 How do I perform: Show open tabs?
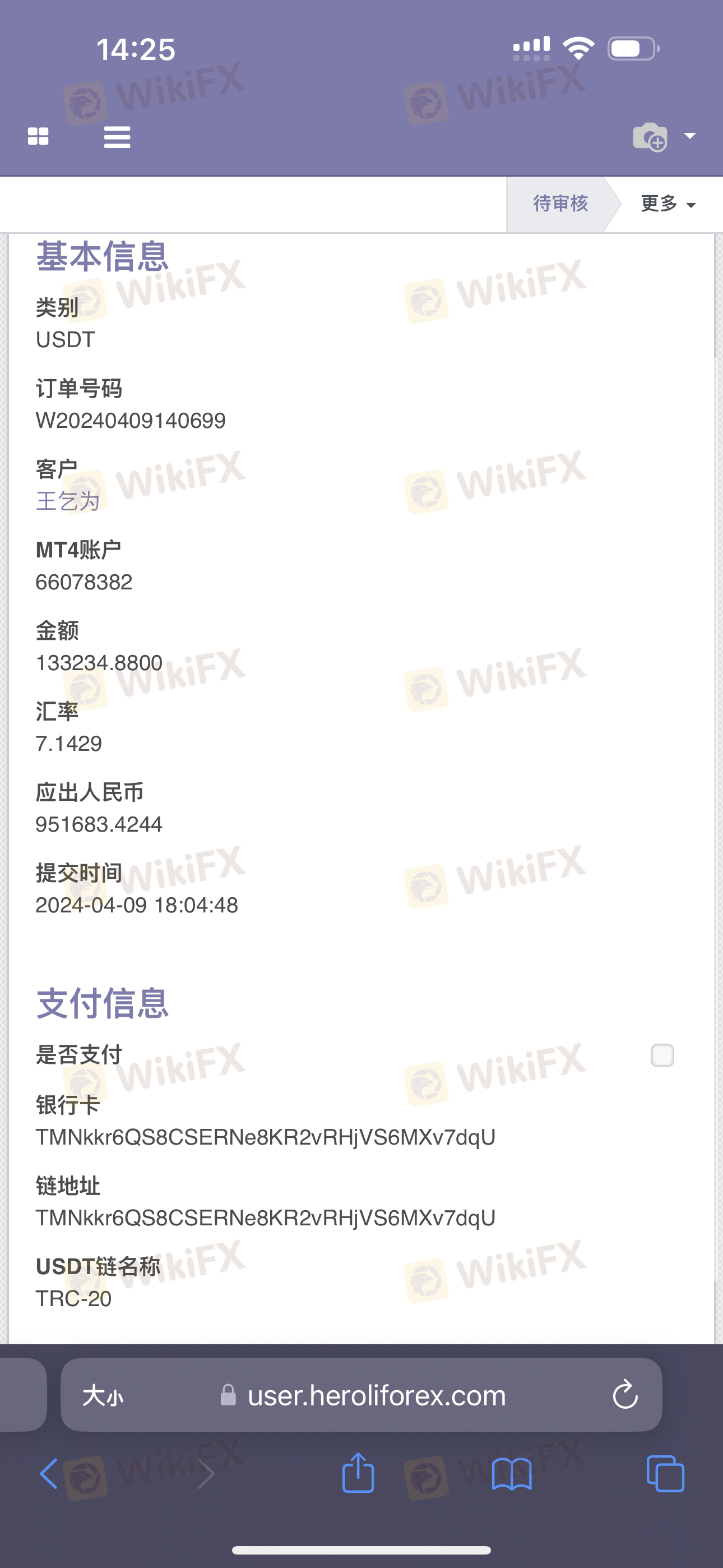665,1474
